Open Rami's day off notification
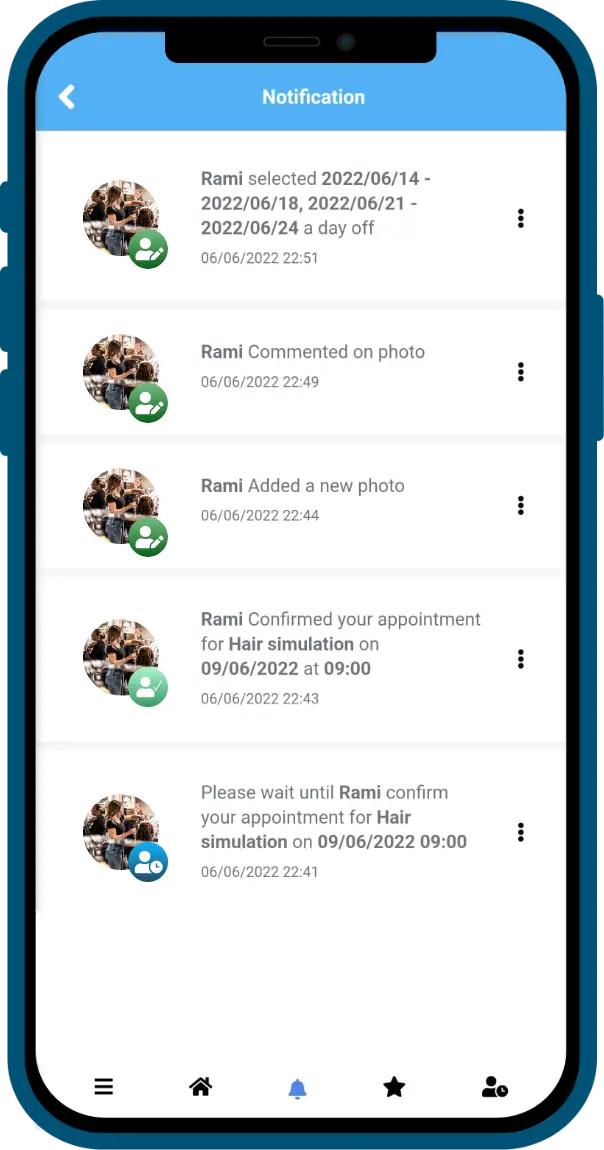This screenshot has height=1150, width=604. tap(301, 218)
